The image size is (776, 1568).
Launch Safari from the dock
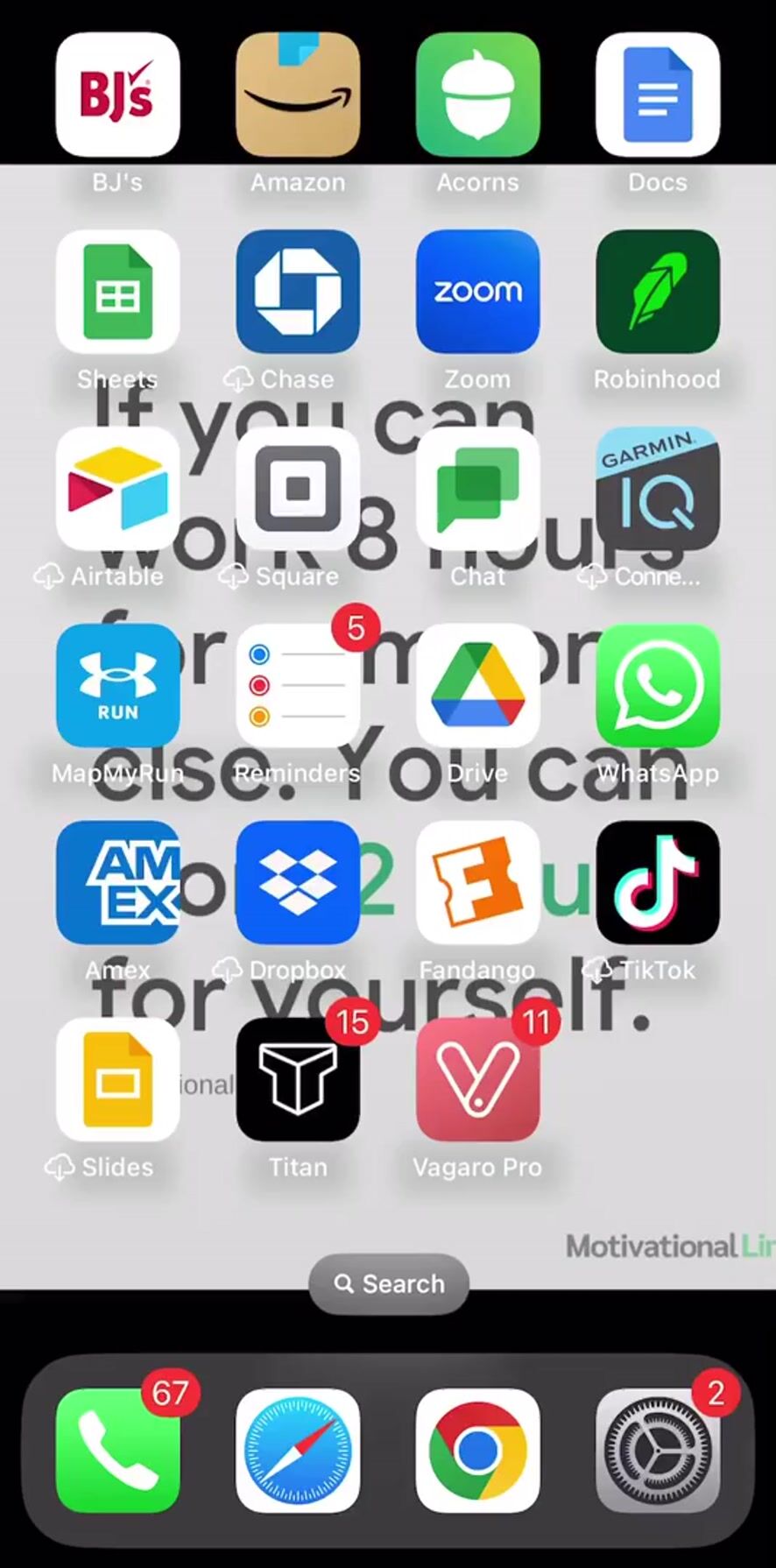point(298,1451)
